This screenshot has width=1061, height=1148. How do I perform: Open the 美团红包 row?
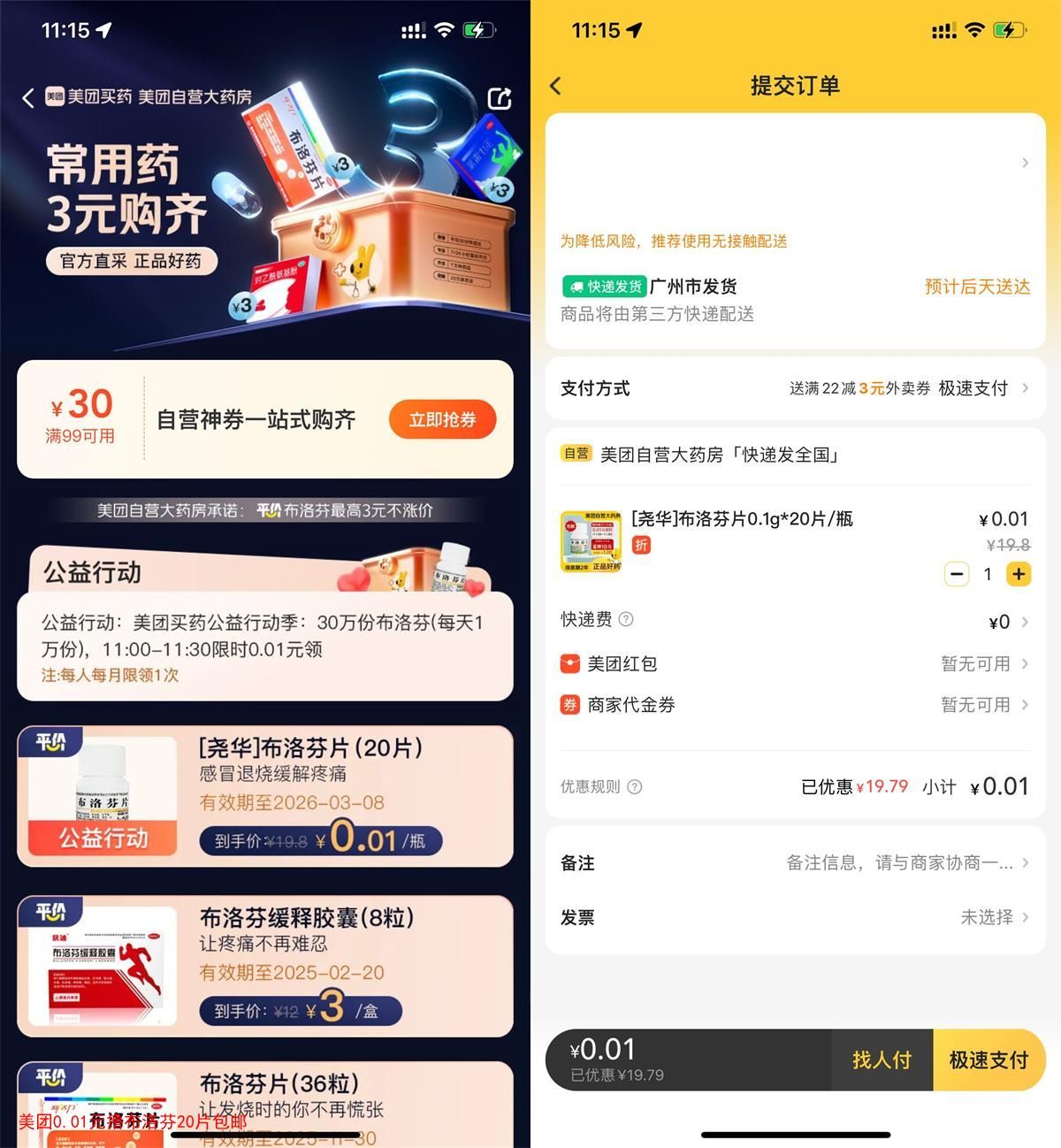coord(795,664)
